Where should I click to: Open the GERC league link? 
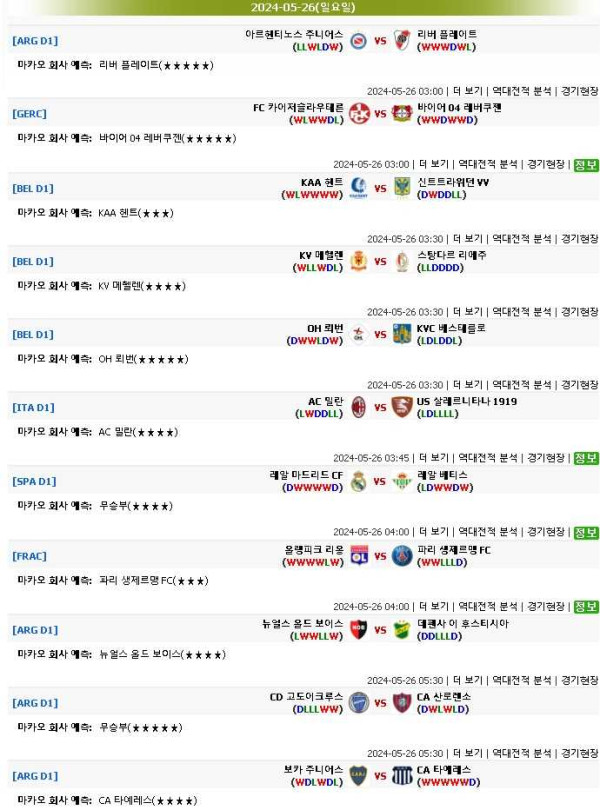coord(29,114)
